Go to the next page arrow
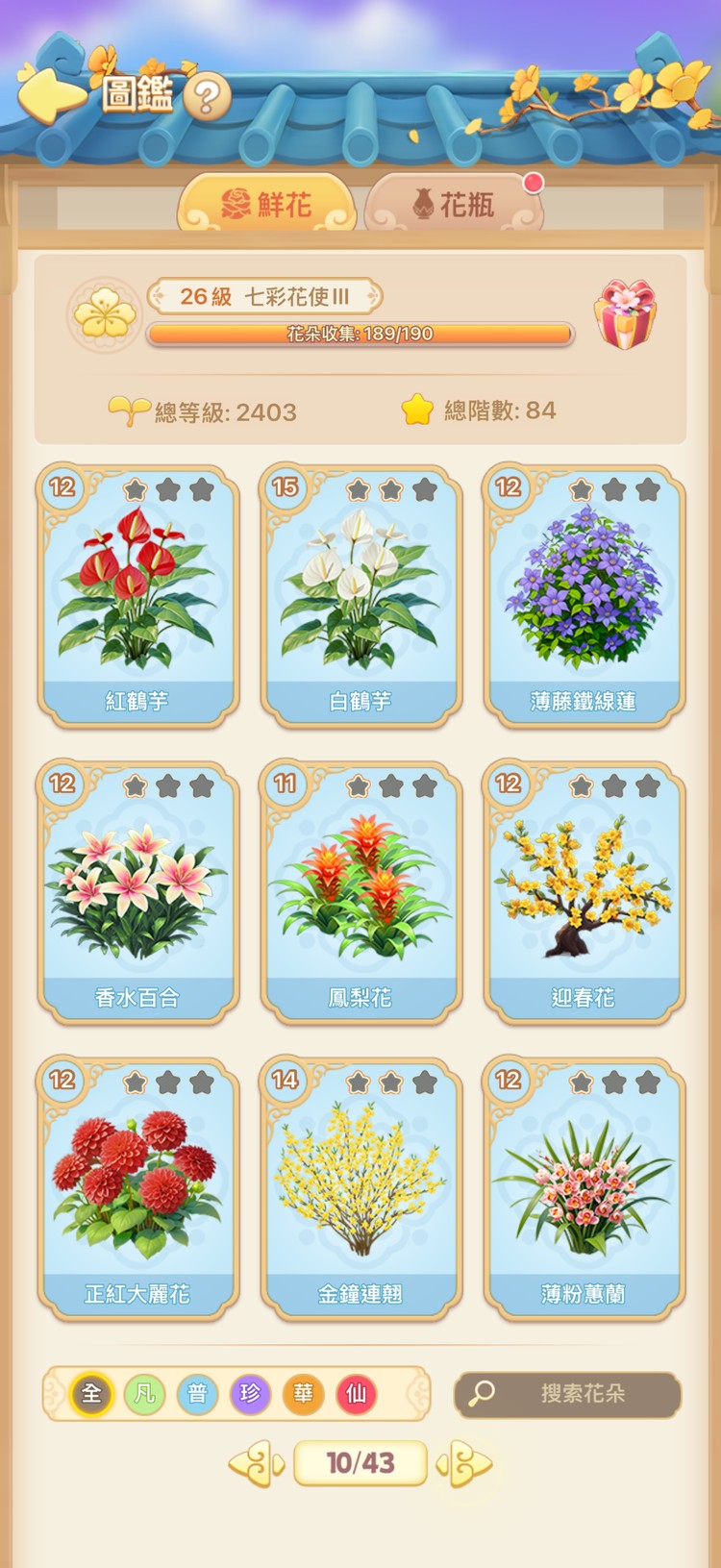721x1568 pixels. (x=465, y=1464)
